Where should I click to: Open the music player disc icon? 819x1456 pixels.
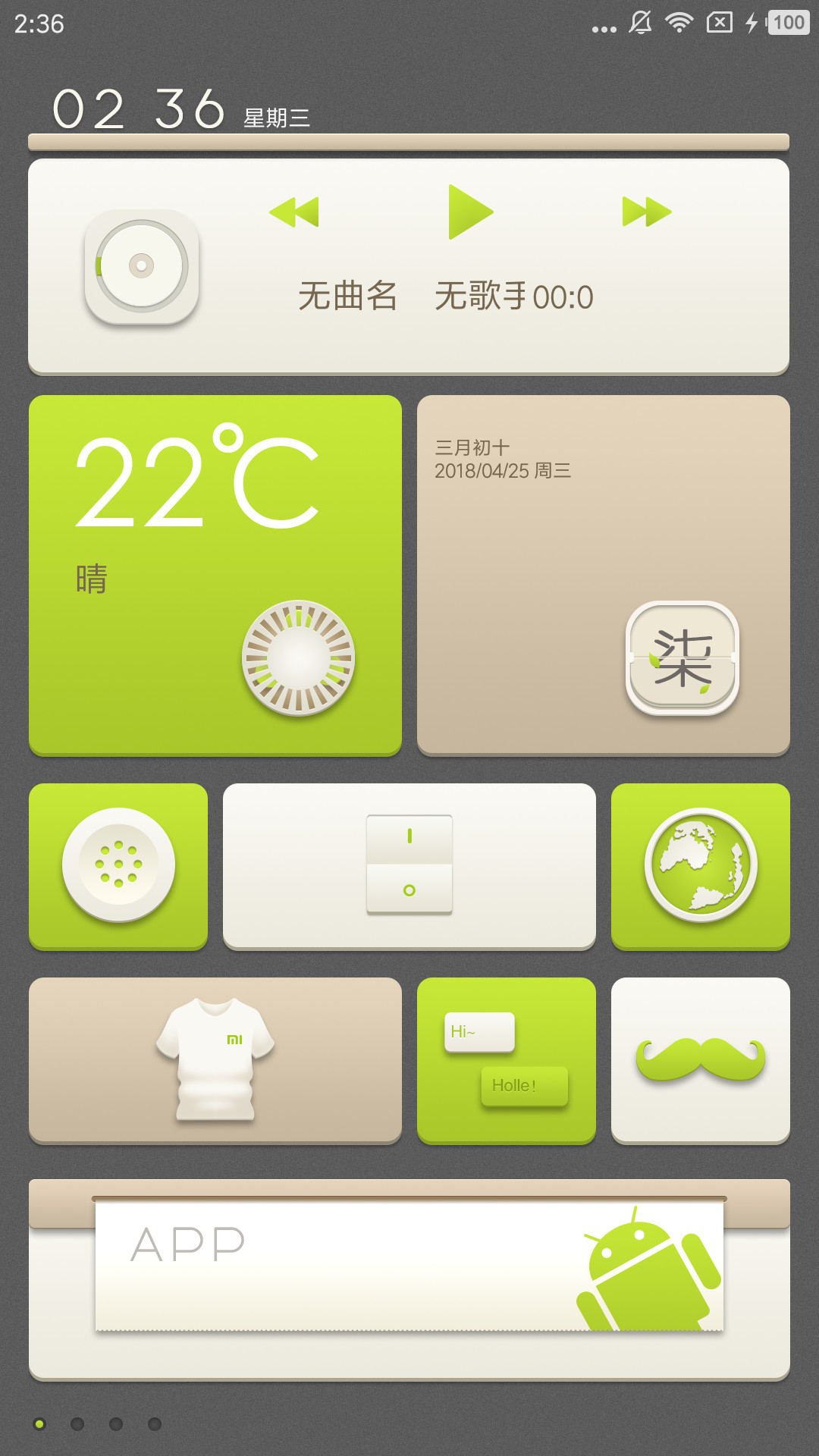[x=142, y=266]
